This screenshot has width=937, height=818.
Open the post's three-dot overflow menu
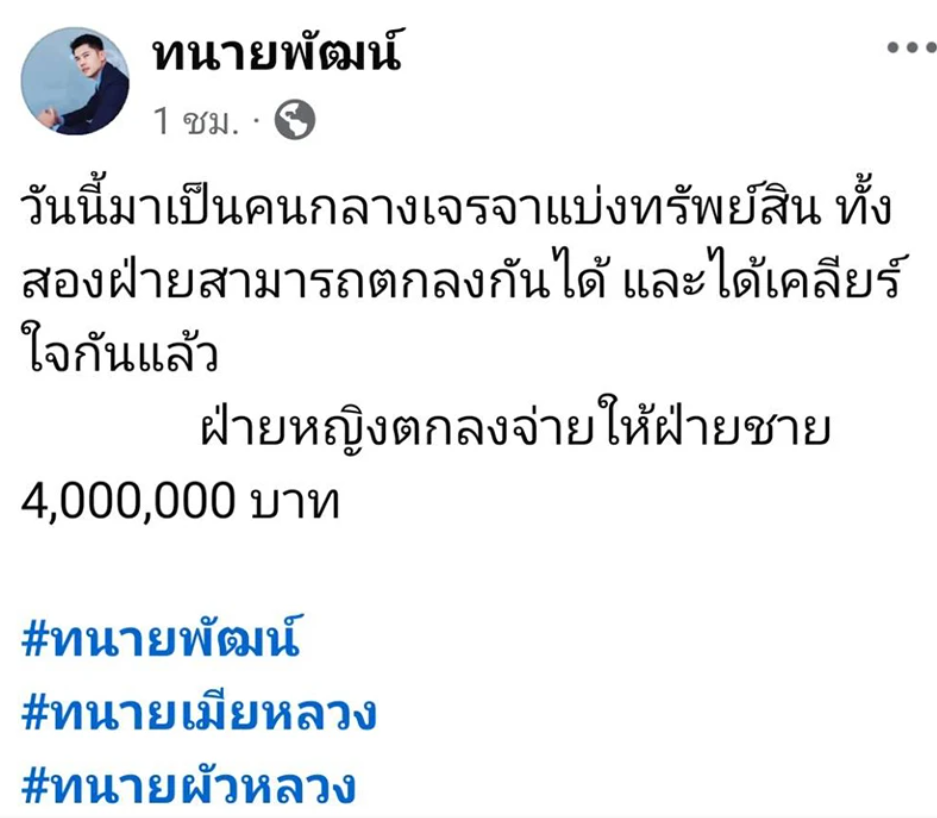910,48
